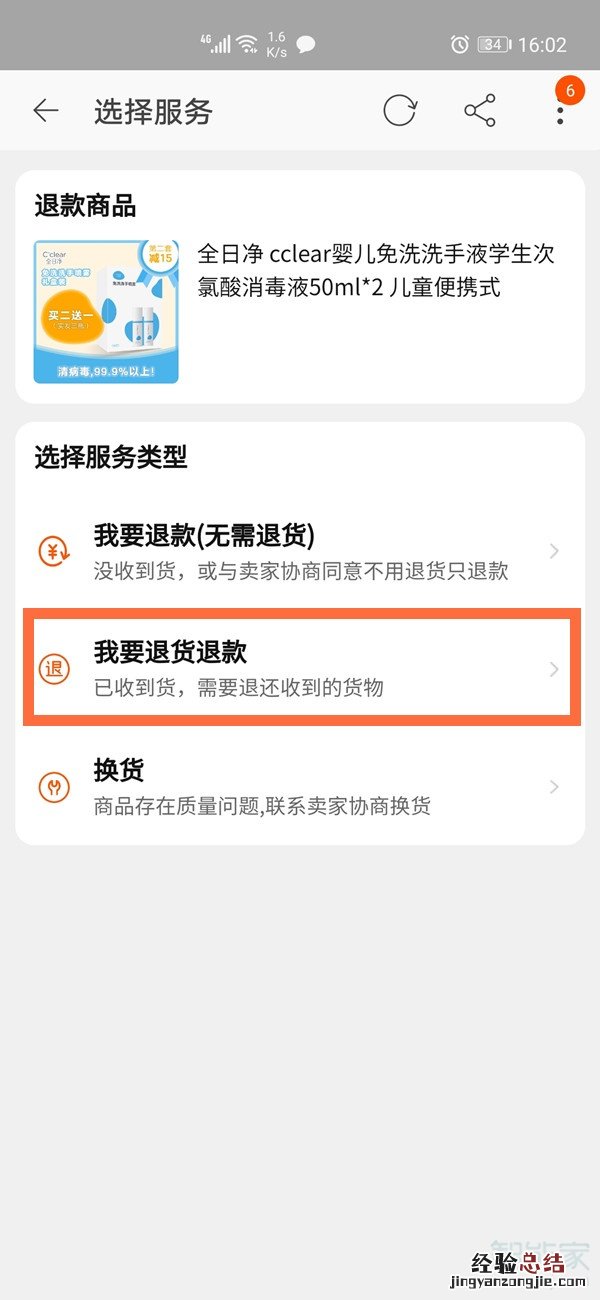
Task: Refresh the service selection page
Action: click(x=399, y=111)
